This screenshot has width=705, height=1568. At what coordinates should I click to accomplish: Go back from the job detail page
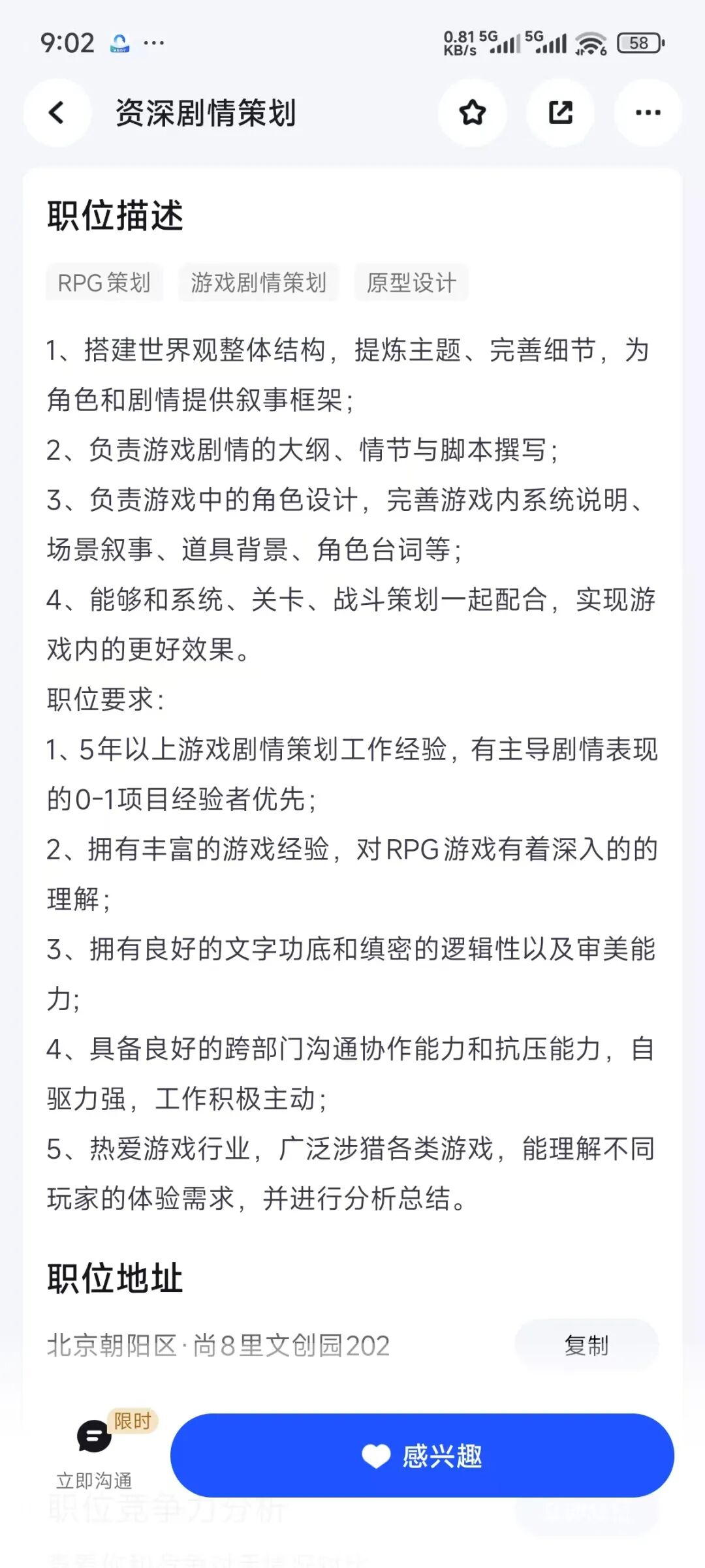coord(57,112)
